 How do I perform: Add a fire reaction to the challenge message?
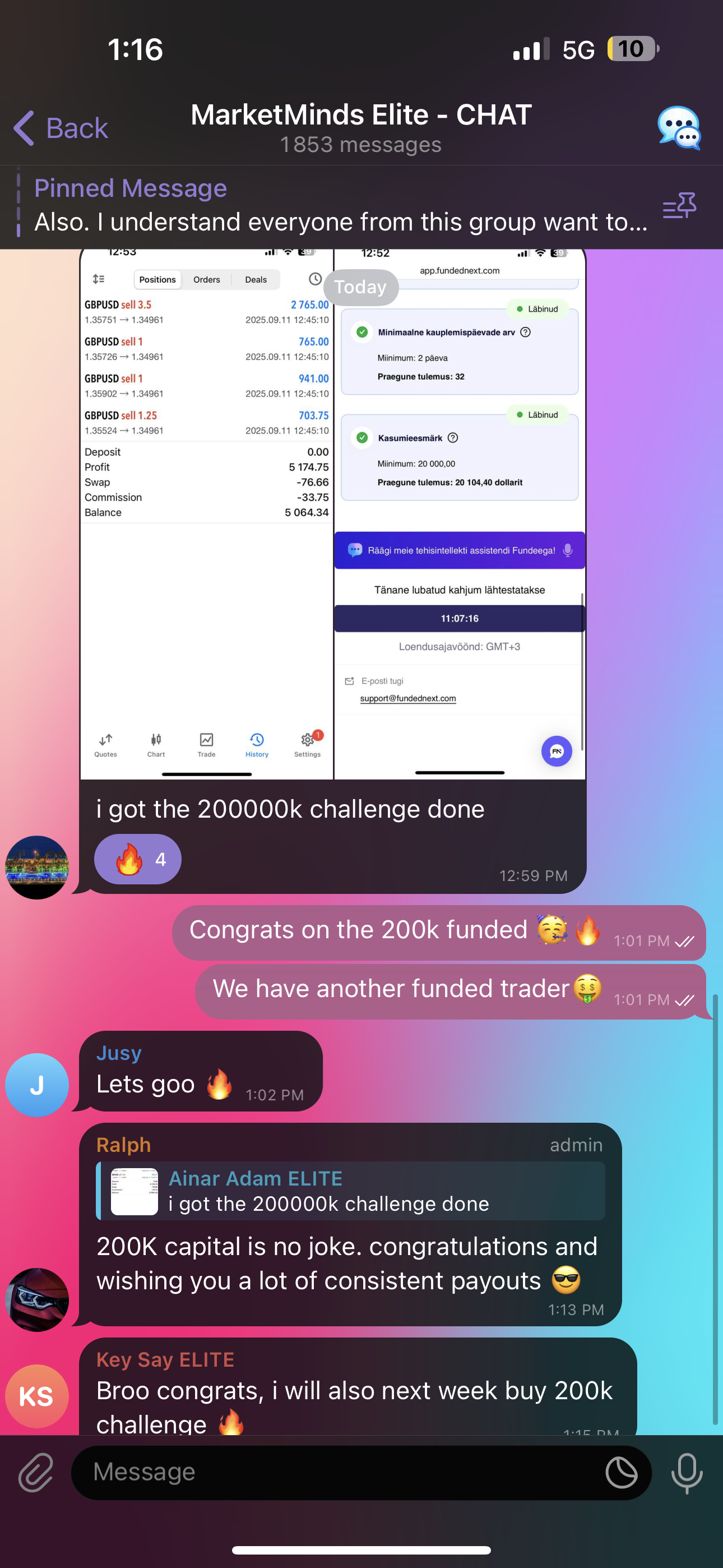point(137,860)
